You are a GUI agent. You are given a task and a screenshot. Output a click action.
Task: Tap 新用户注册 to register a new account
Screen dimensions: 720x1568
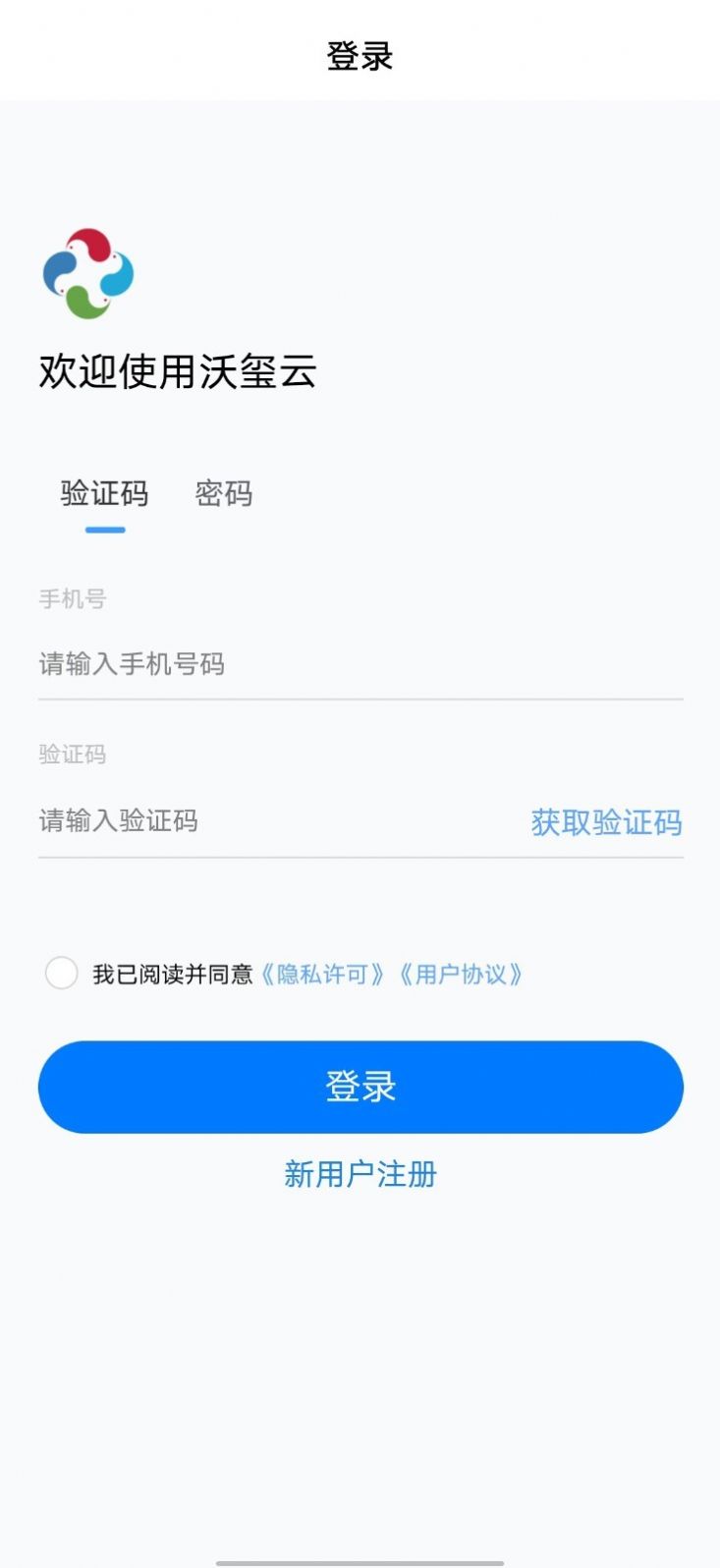360,1175
